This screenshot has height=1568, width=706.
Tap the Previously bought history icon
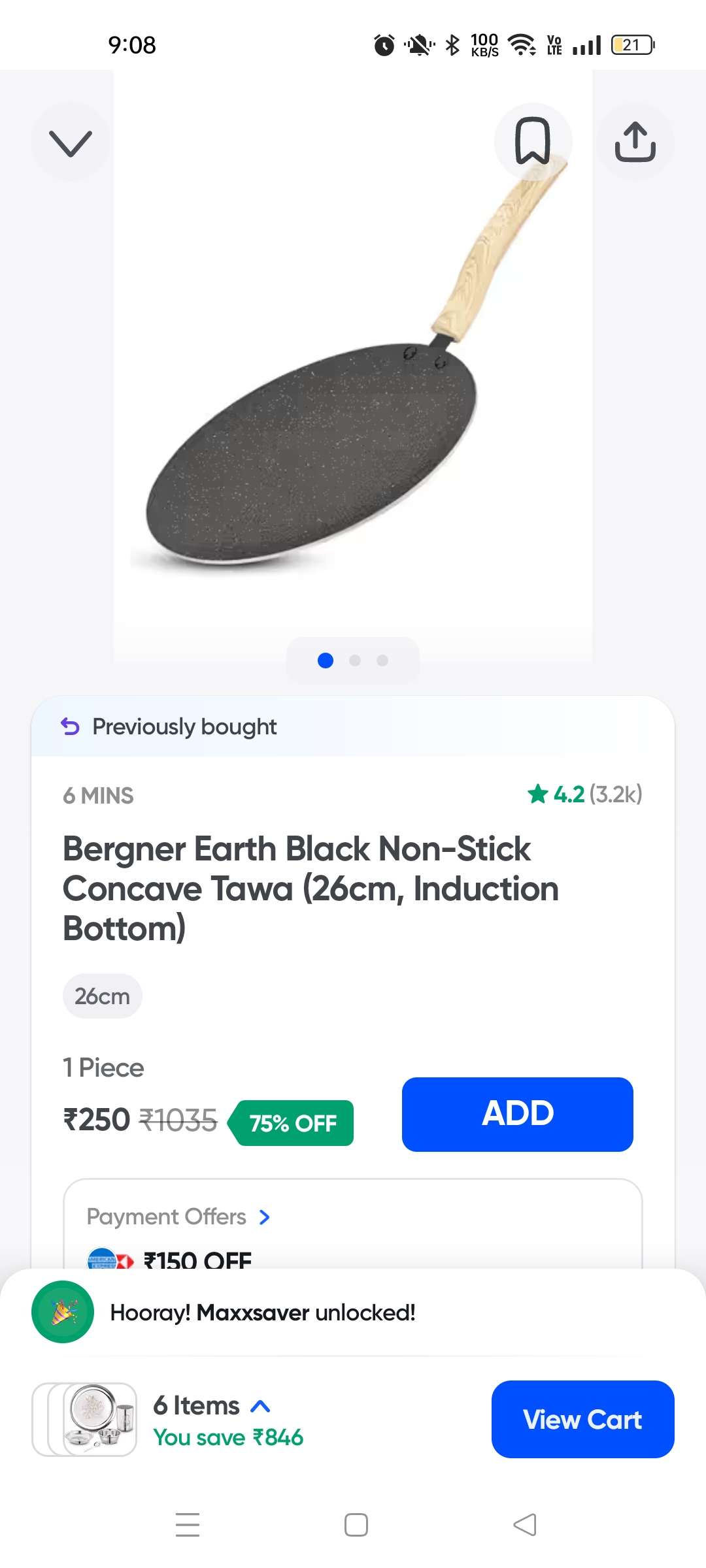point(69,726)
